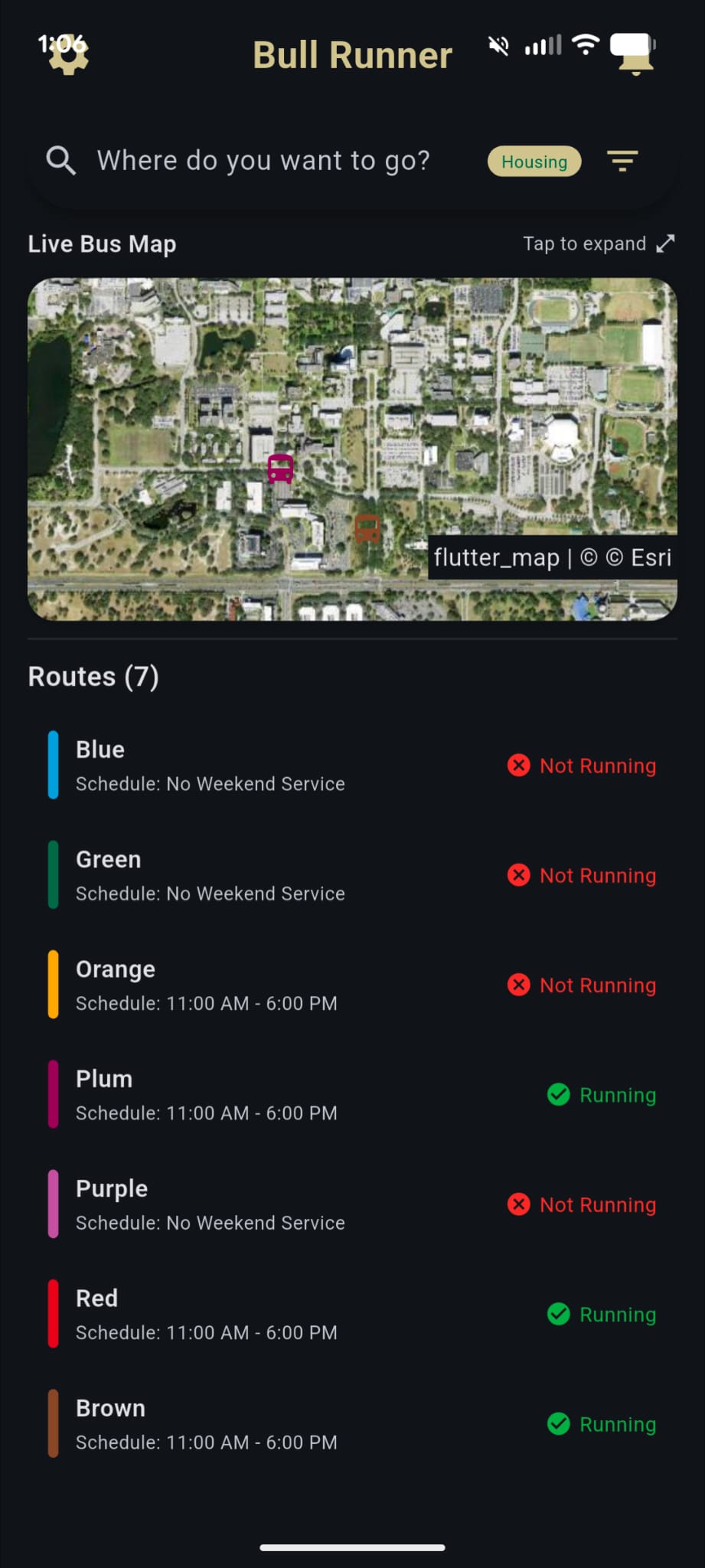Open the Green route
The image size is (705, 1568).
coord(352,875)
